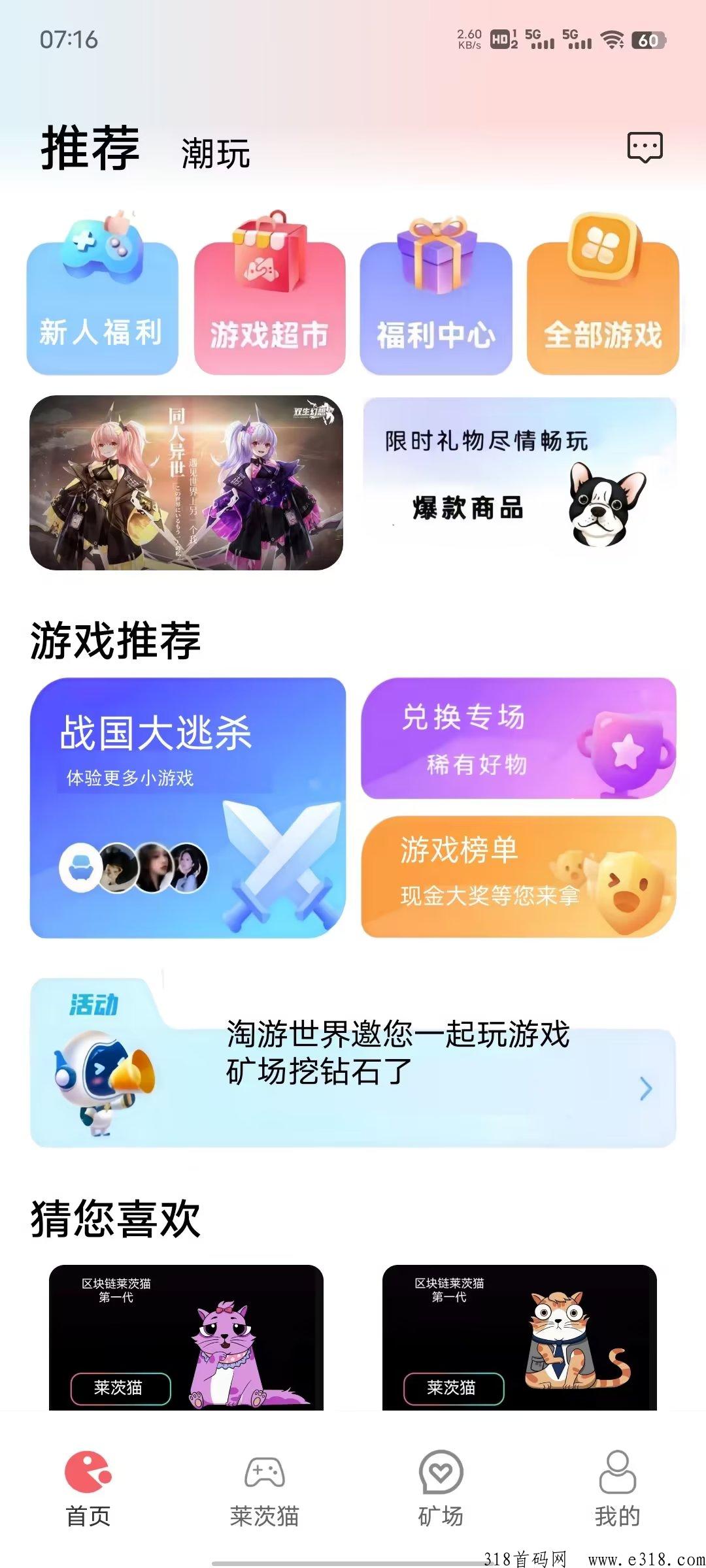The image size is (706, 1568).
Task: Open the purple 莱茨猫 cat card
Action: click(186, 1337)
